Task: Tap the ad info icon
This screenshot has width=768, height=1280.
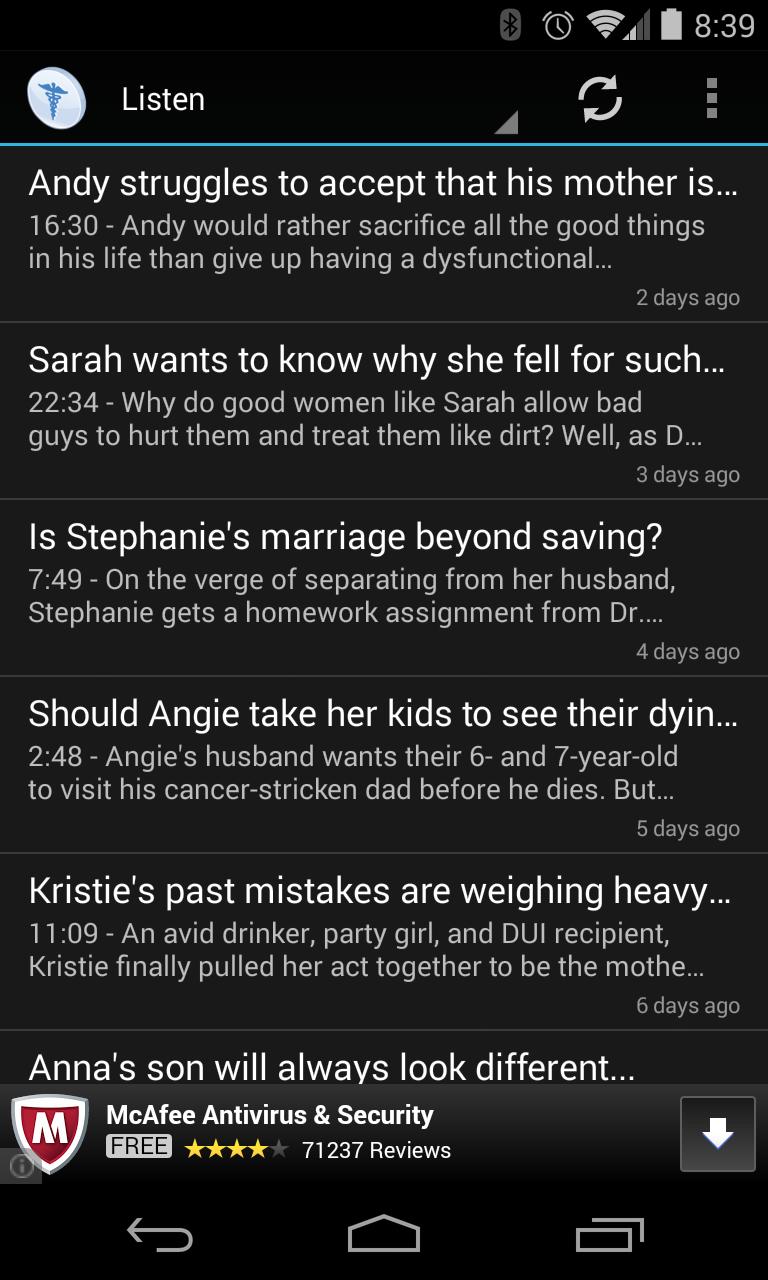Action: click(21, 1165)
